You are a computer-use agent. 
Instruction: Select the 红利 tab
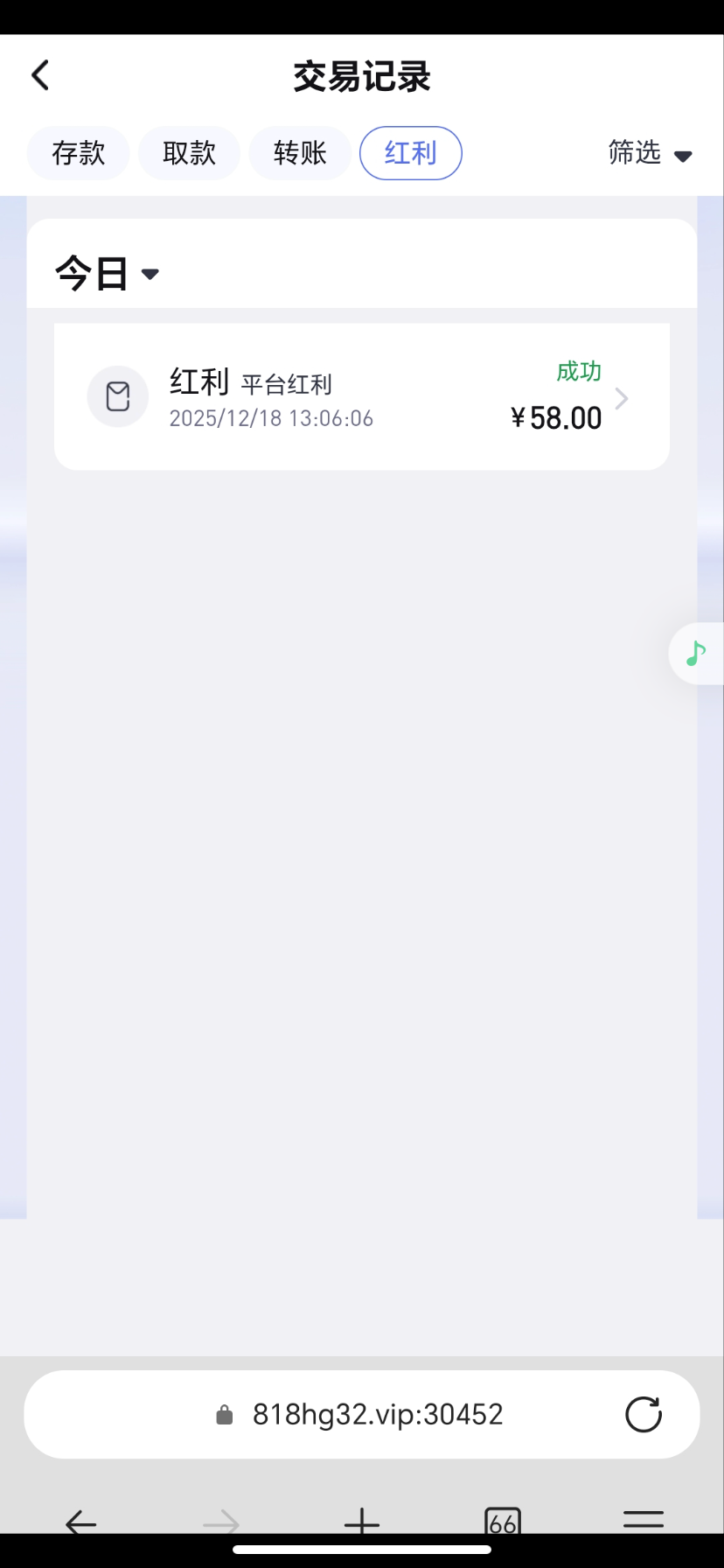pyautogui.click(x=410, y=153)
